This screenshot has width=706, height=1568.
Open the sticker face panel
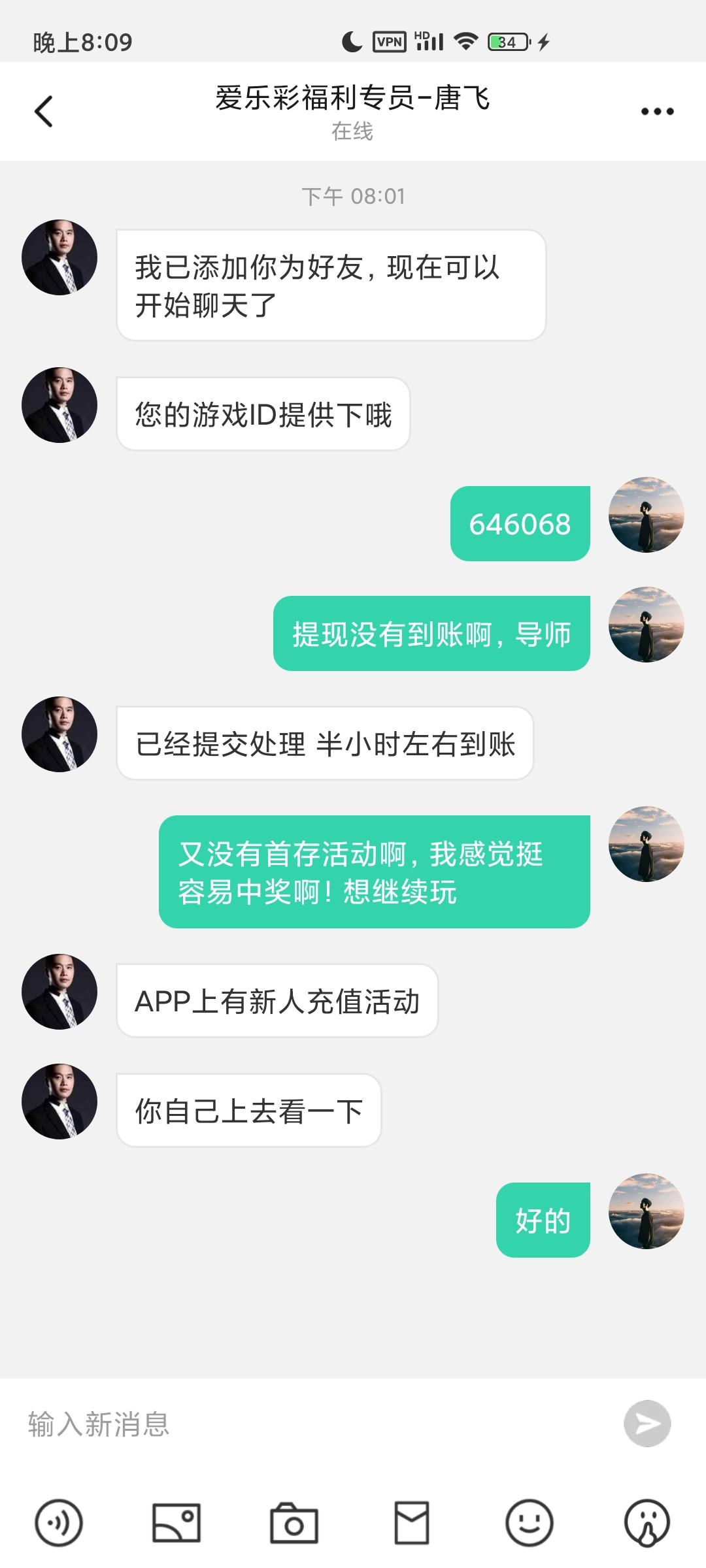tap(647, 1523)
